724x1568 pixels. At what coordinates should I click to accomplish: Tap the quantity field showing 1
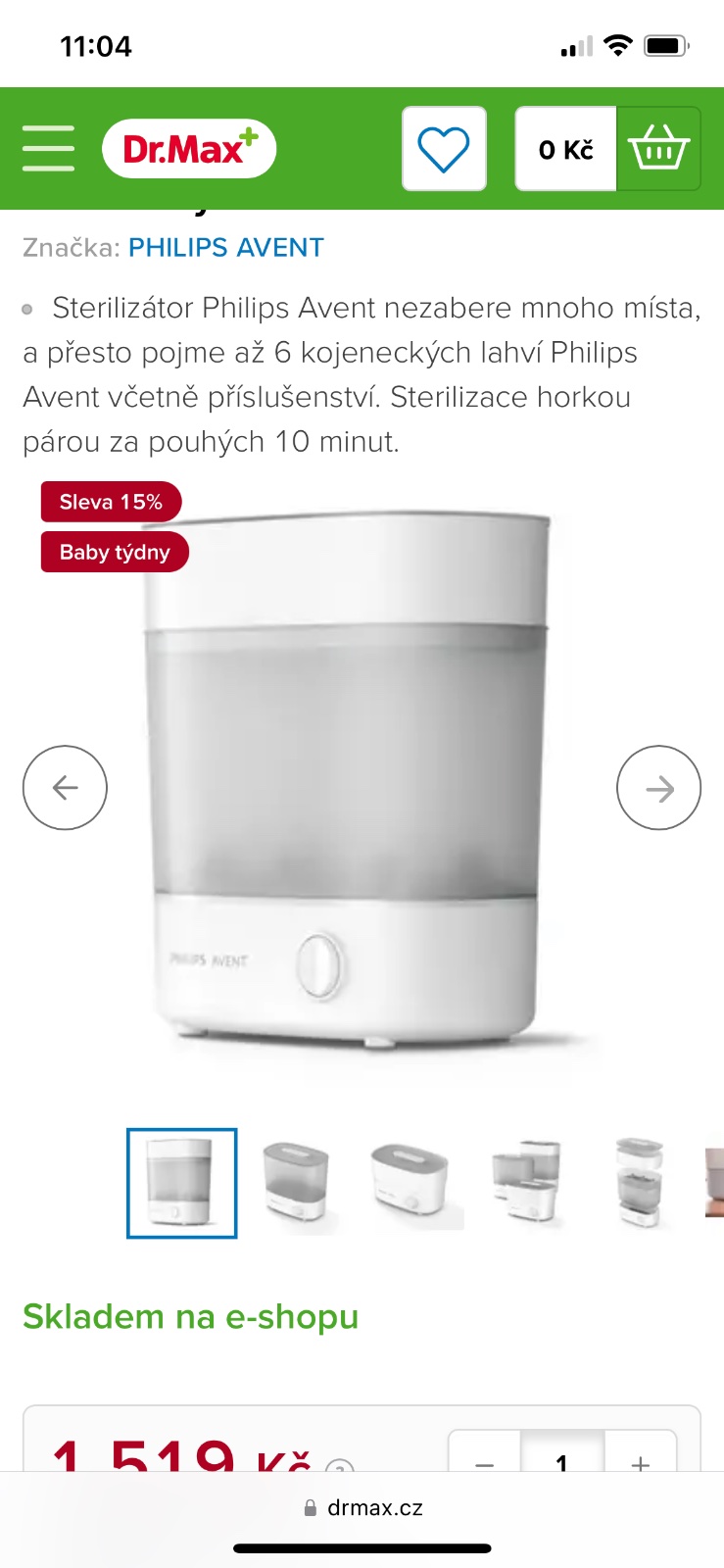click(562, 1460)
